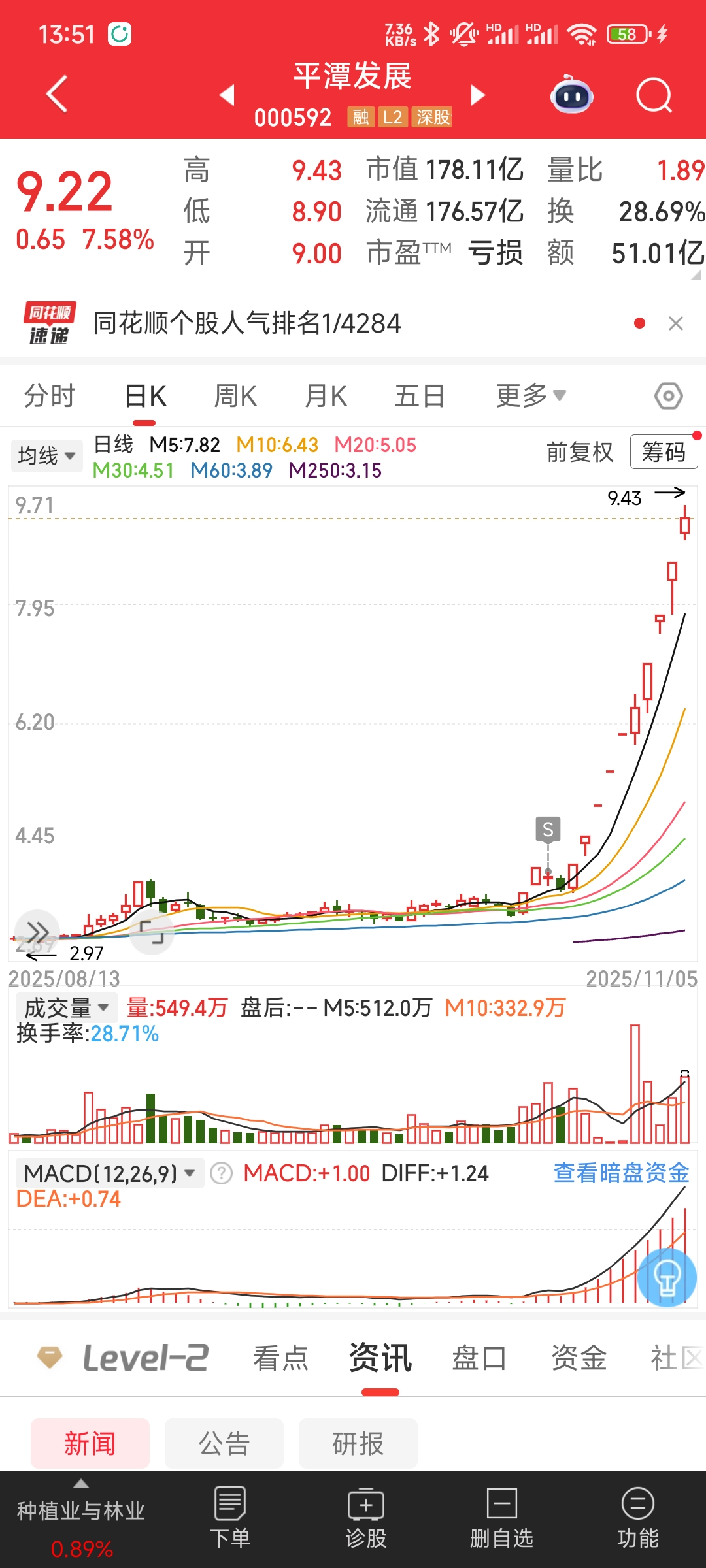The width and height of the screenshot is (706, 1568).
Task: Open chart settings hexagon icon
Action: coord(668,396)
